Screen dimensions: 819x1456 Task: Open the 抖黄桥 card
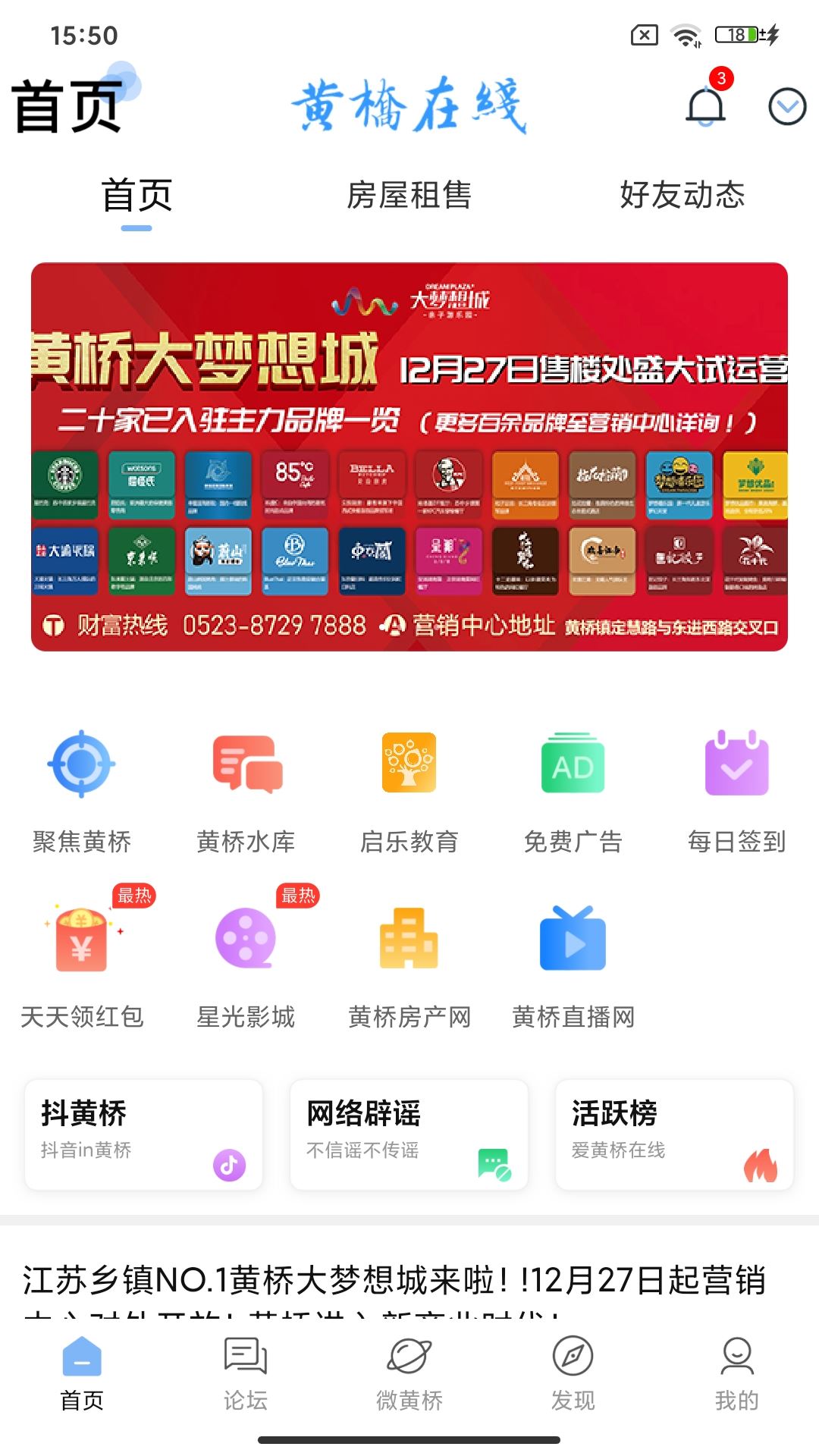click(144, 1134)
